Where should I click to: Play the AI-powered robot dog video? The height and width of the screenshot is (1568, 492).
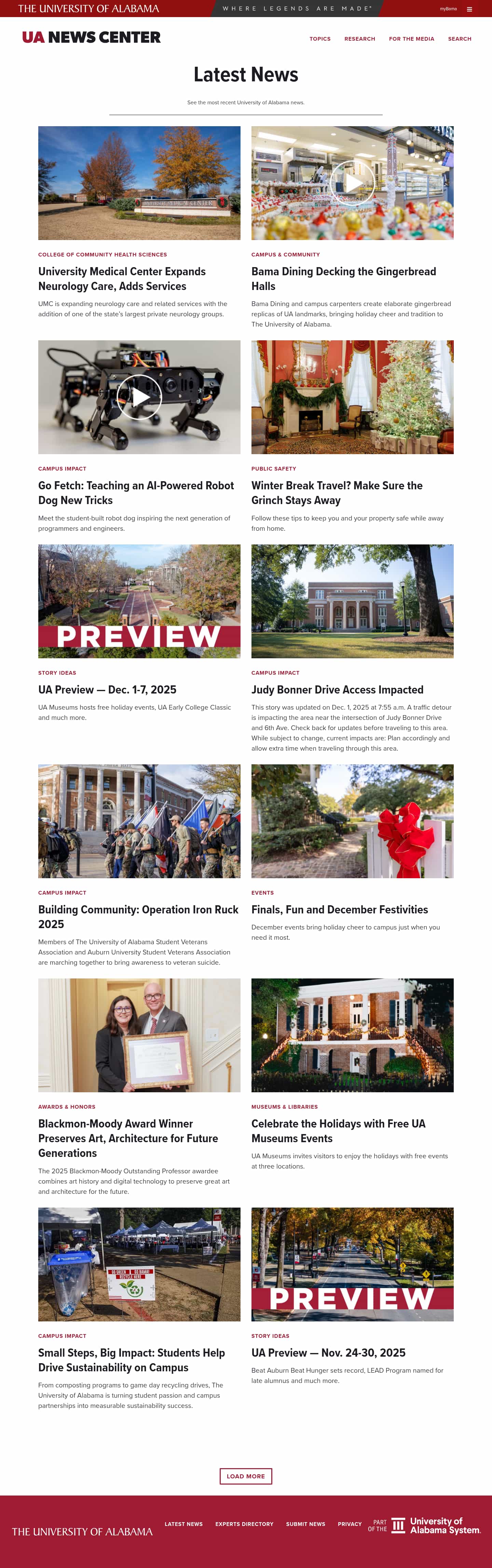point(139,397)
